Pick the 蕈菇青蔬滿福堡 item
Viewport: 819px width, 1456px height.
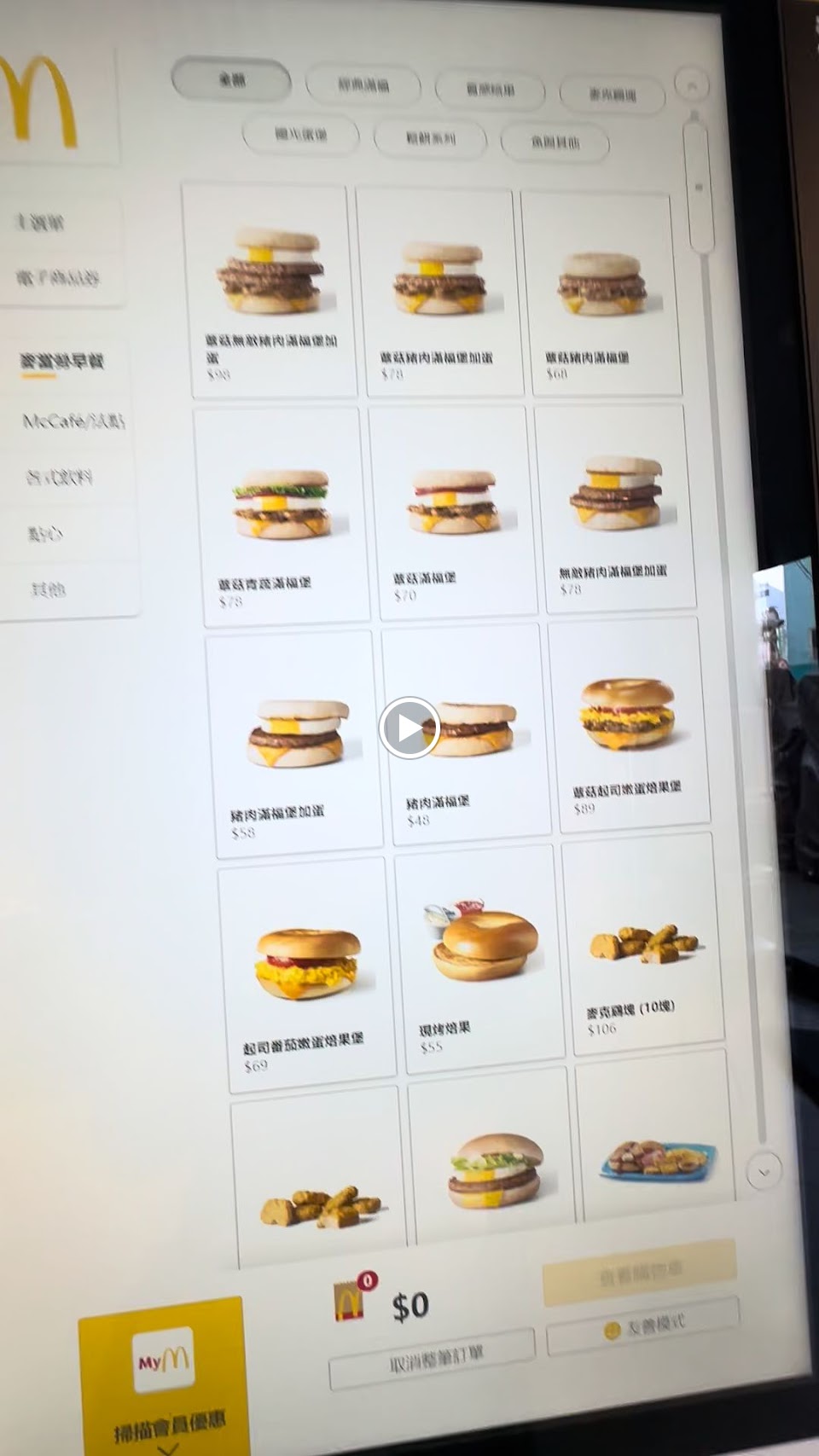pyautogui.click(x=282, y=516)
